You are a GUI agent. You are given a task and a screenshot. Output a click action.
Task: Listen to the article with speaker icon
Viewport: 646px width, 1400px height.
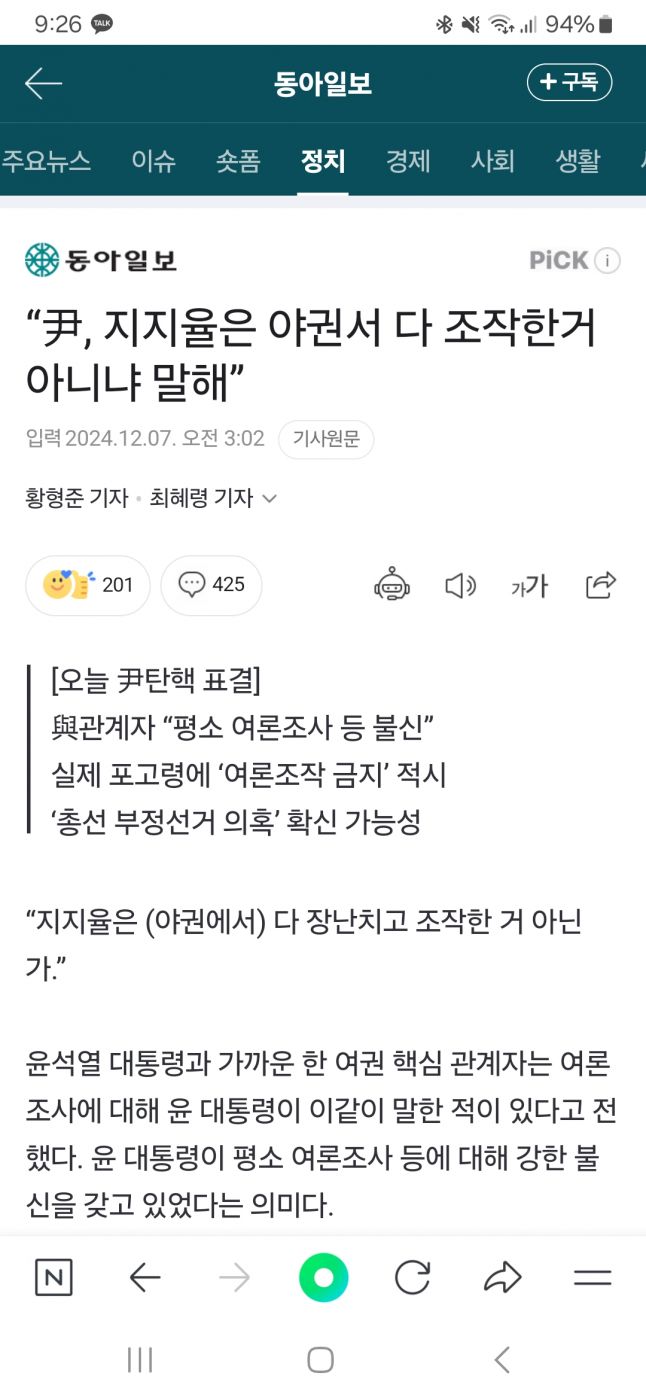460,586
